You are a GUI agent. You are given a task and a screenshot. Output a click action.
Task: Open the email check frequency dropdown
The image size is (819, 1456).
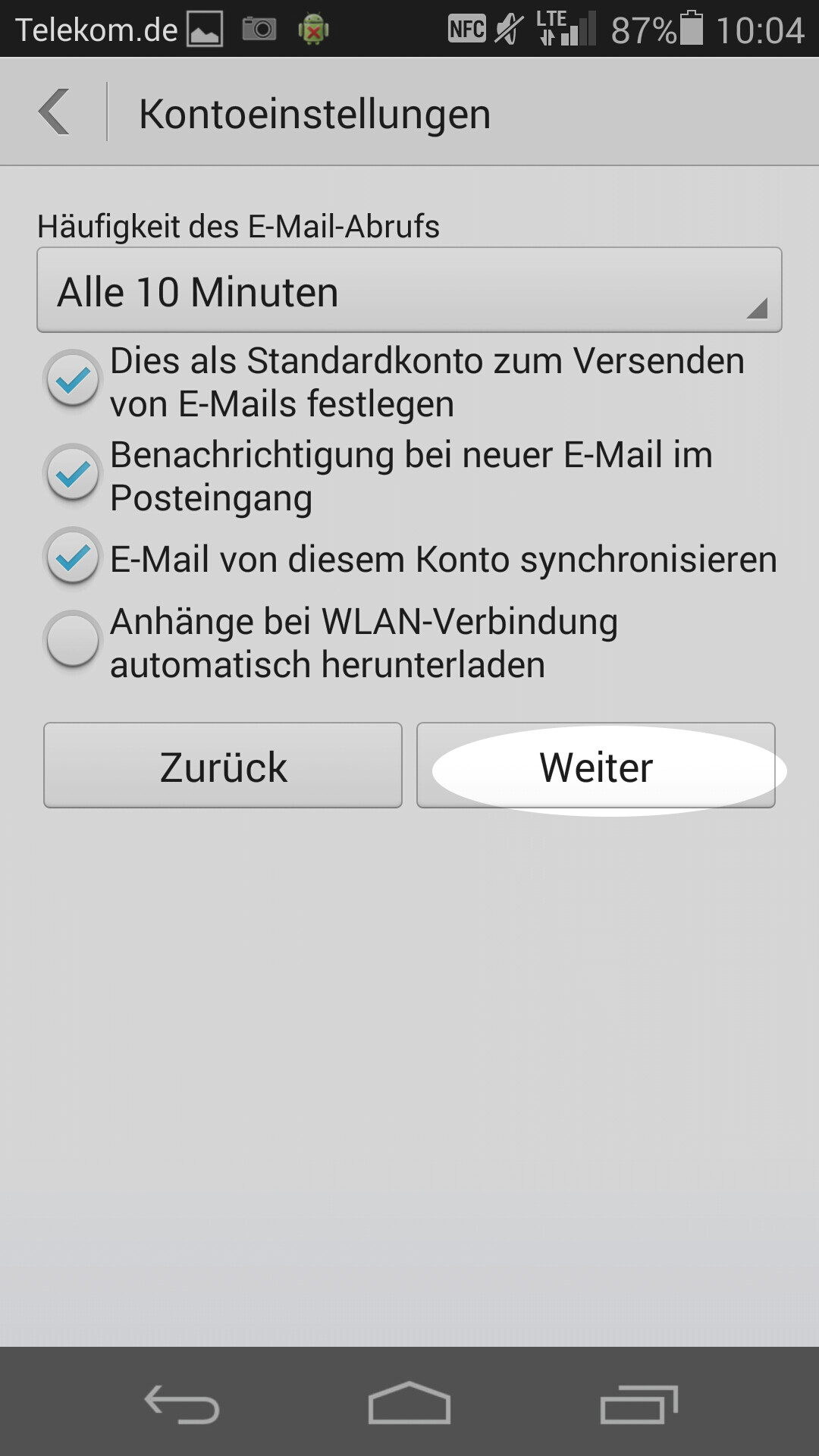409,290
